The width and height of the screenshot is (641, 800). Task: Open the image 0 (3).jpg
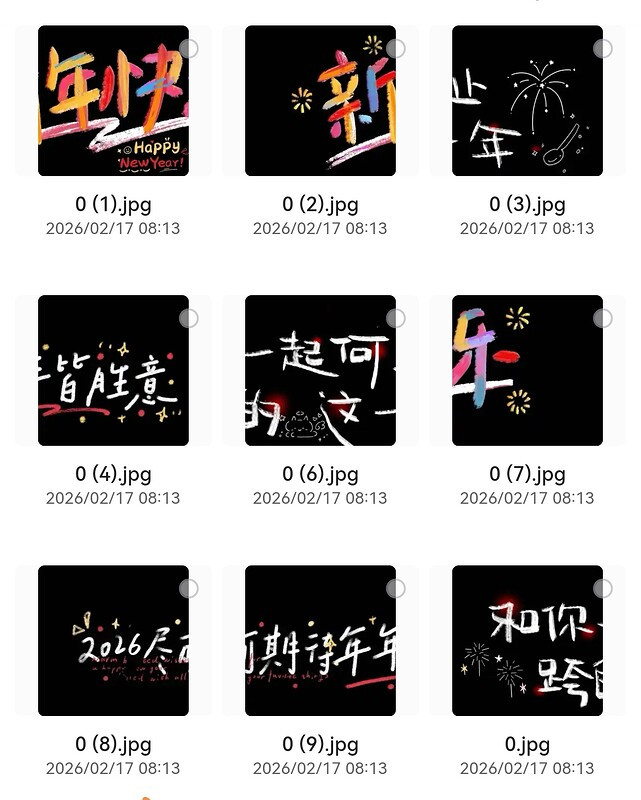pos(527,101)
